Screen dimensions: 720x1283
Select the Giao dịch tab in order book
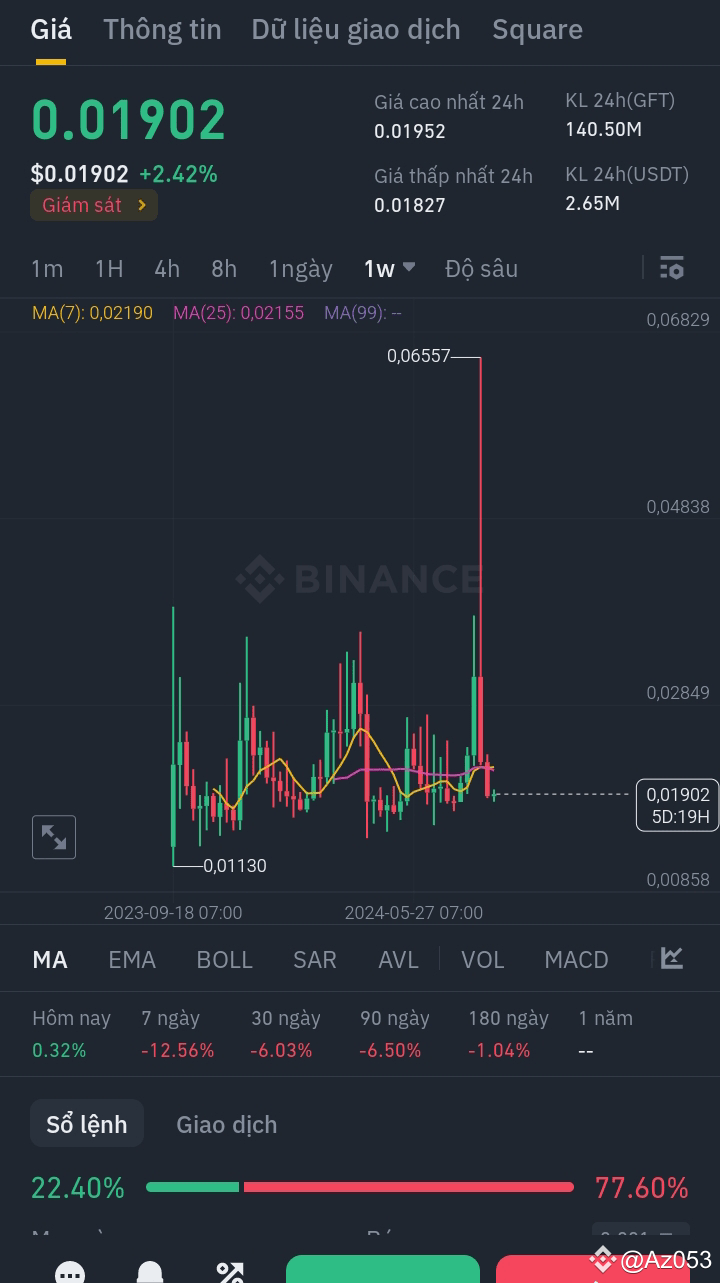(x=226, y=1124)
